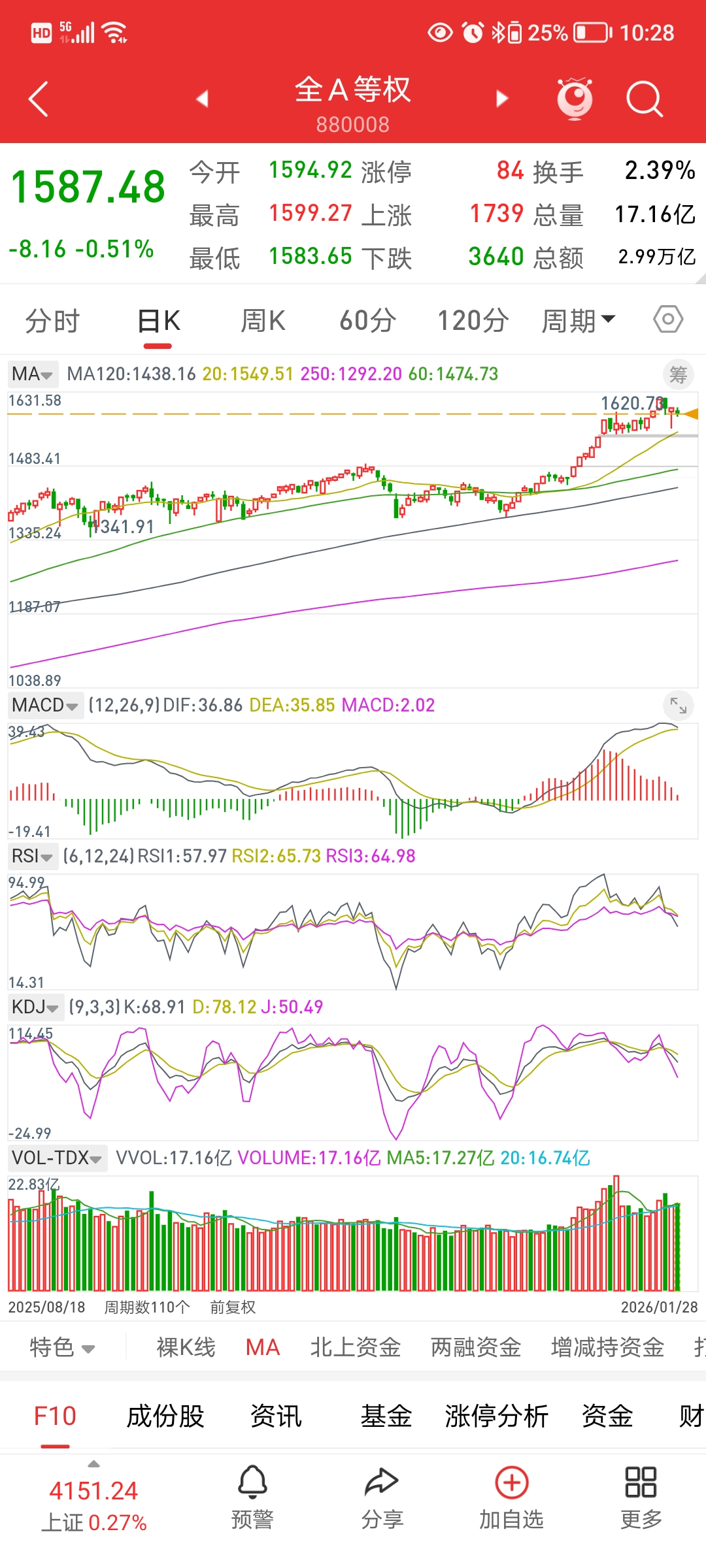Viewport: 706px width, 1568px height.
Task: Switch to the 分时 chart tab
Action: [52, 321]
